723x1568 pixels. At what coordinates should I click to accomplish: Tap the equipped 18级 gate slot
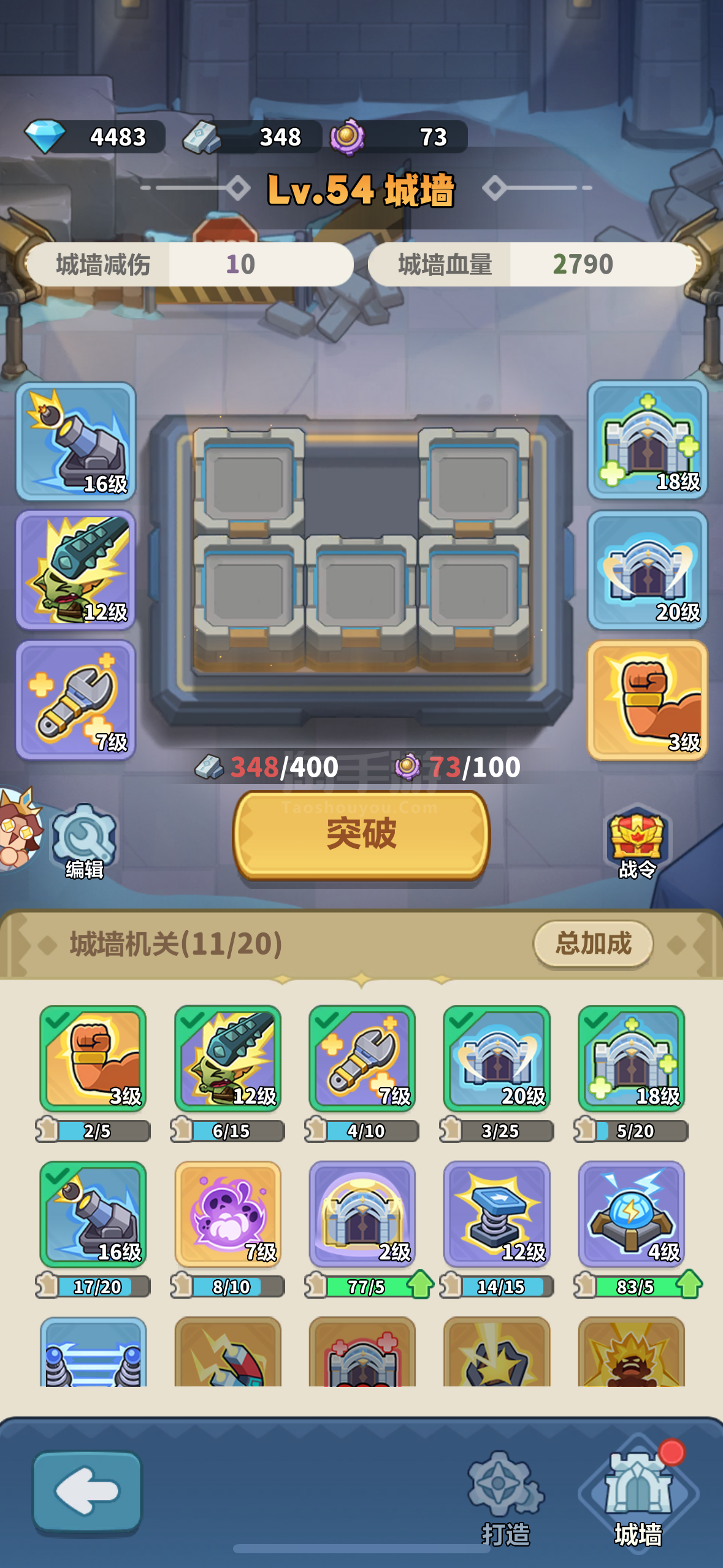point(648,440)
